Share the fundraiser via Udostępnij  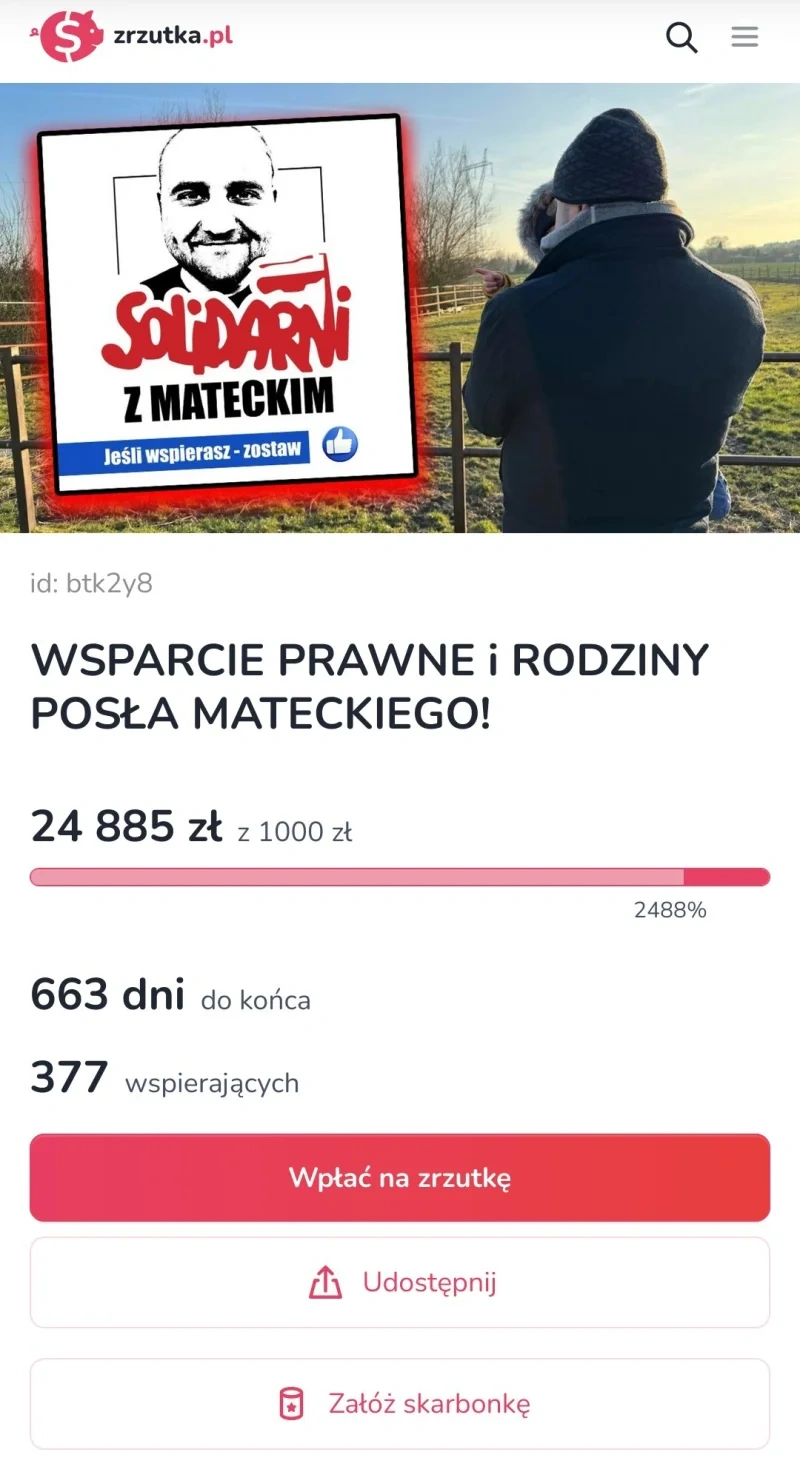pos(400,1282)
